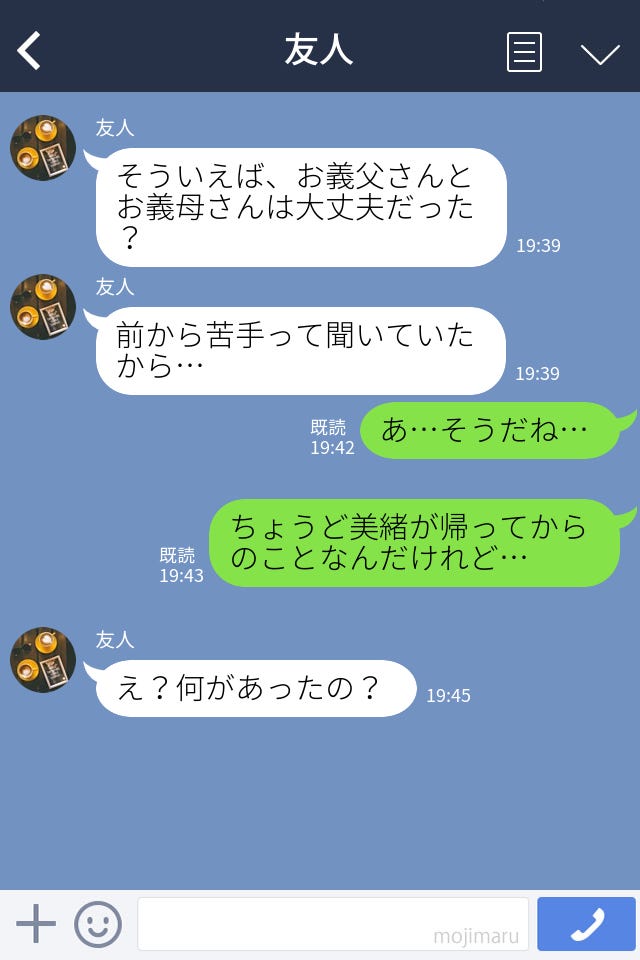This screenshot has width=640, height=960.
Task: Open friend's avatar beside そういえば message
Action: click(43, 148)
